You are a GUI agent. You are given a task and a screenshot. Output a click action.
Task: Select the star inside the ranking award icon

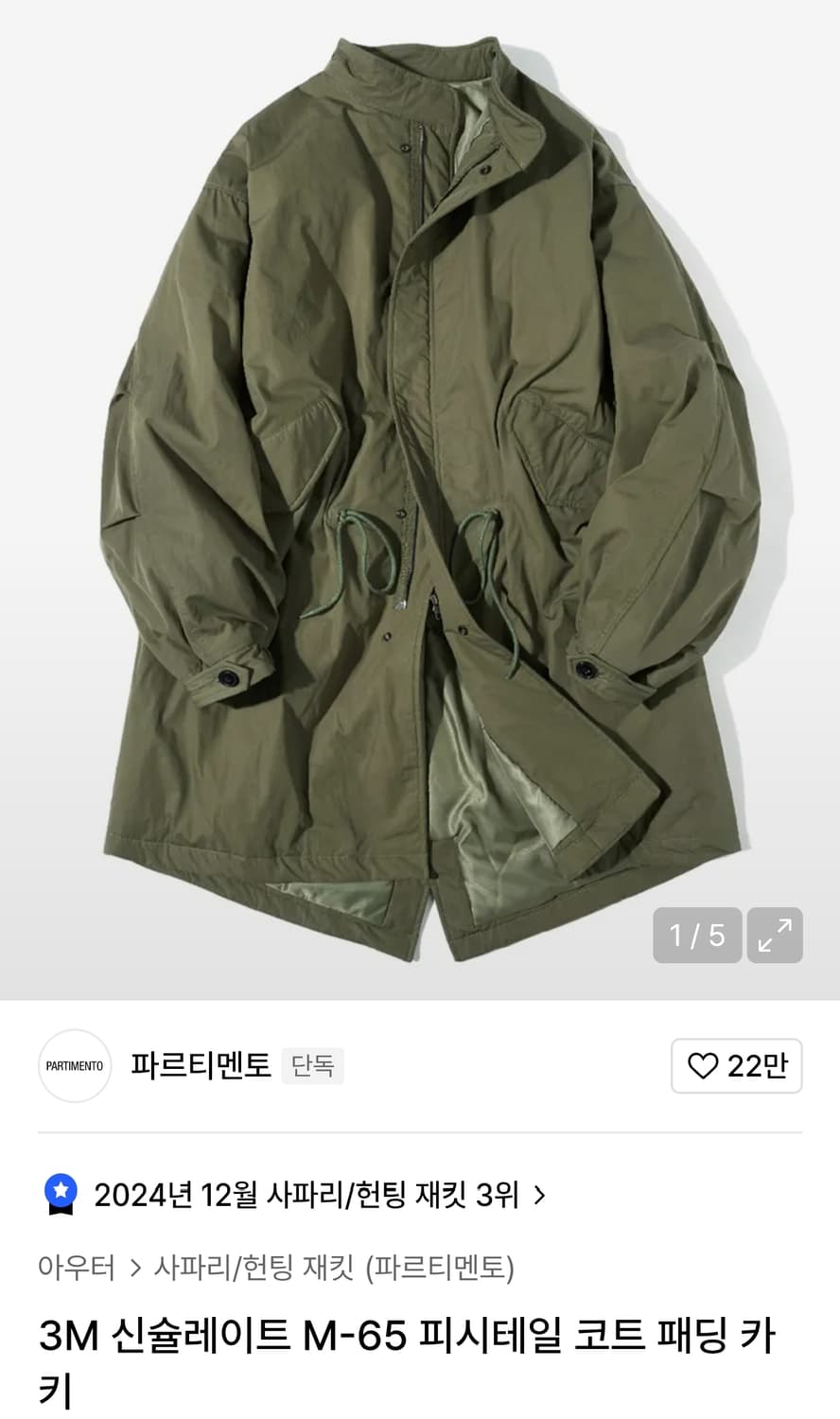61,1189
